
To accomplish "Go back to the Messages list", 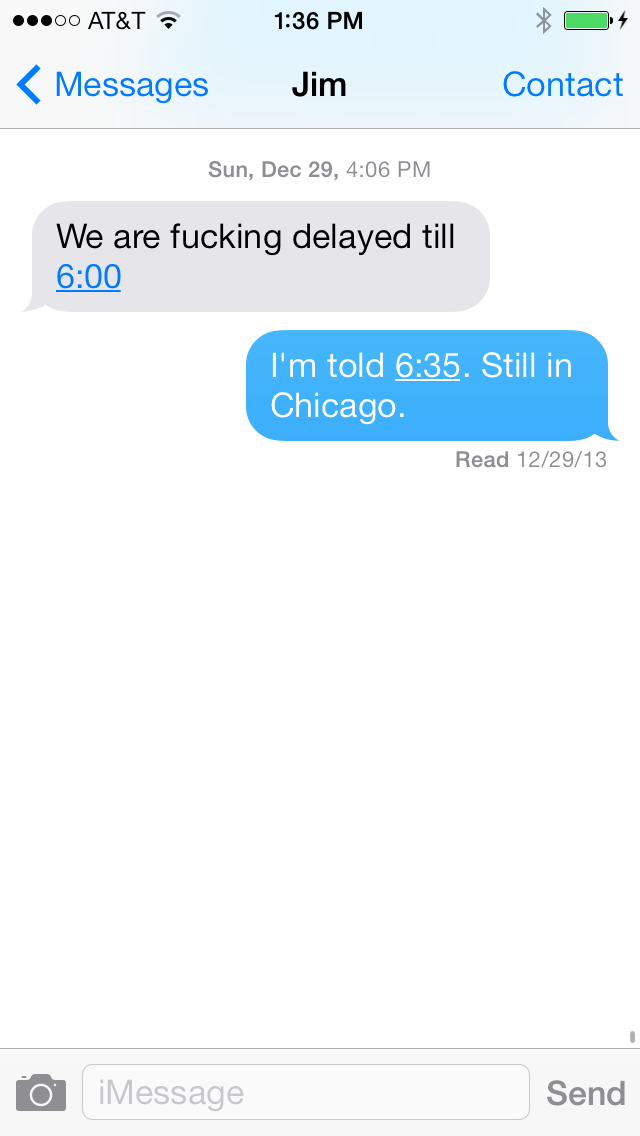I will point(112,86).
